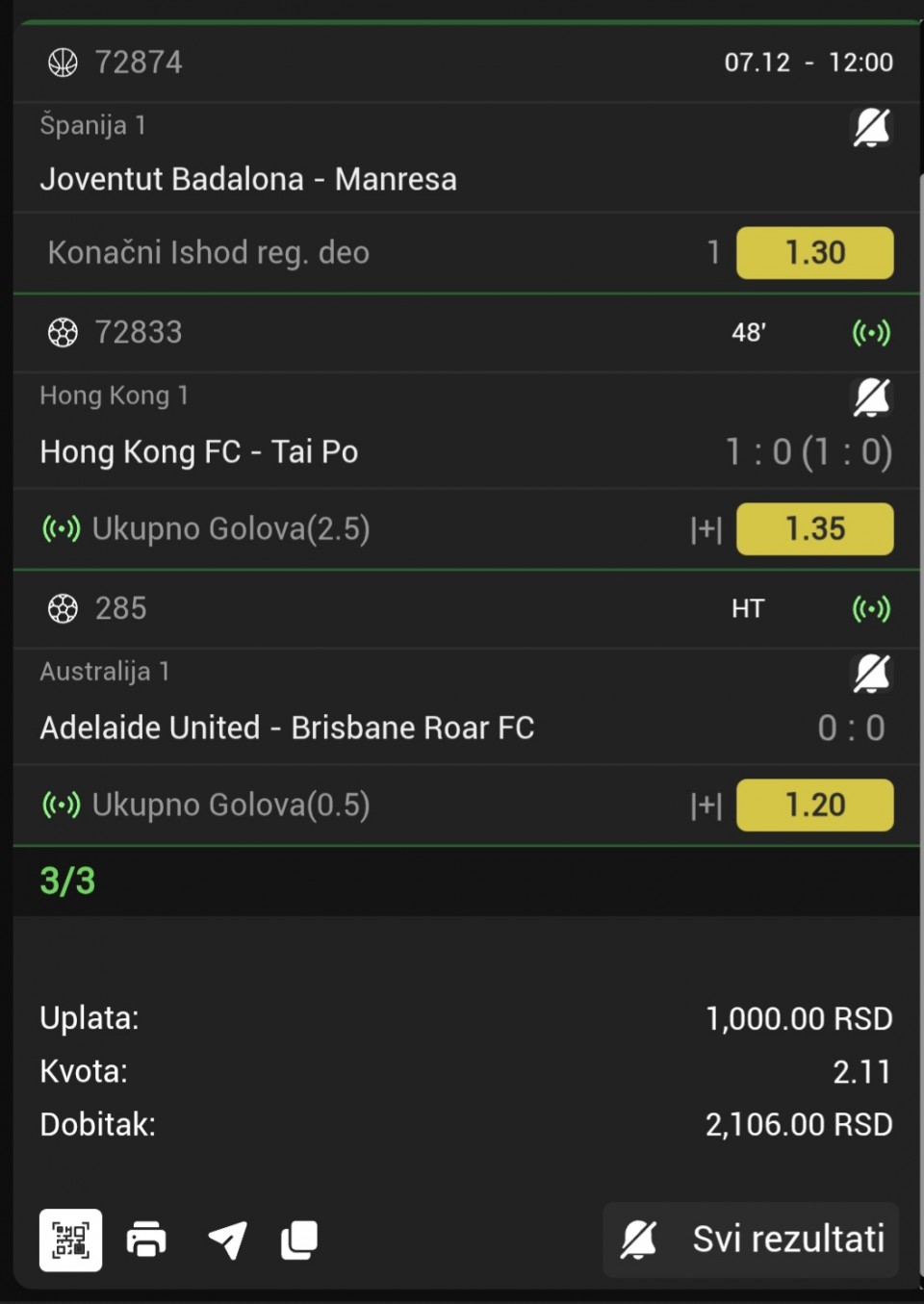Image resolution: width=924 pixels, height=1304 pixels.
Task: Open Adelaide United - Brisbane Roar FC match
Action: 287,728
